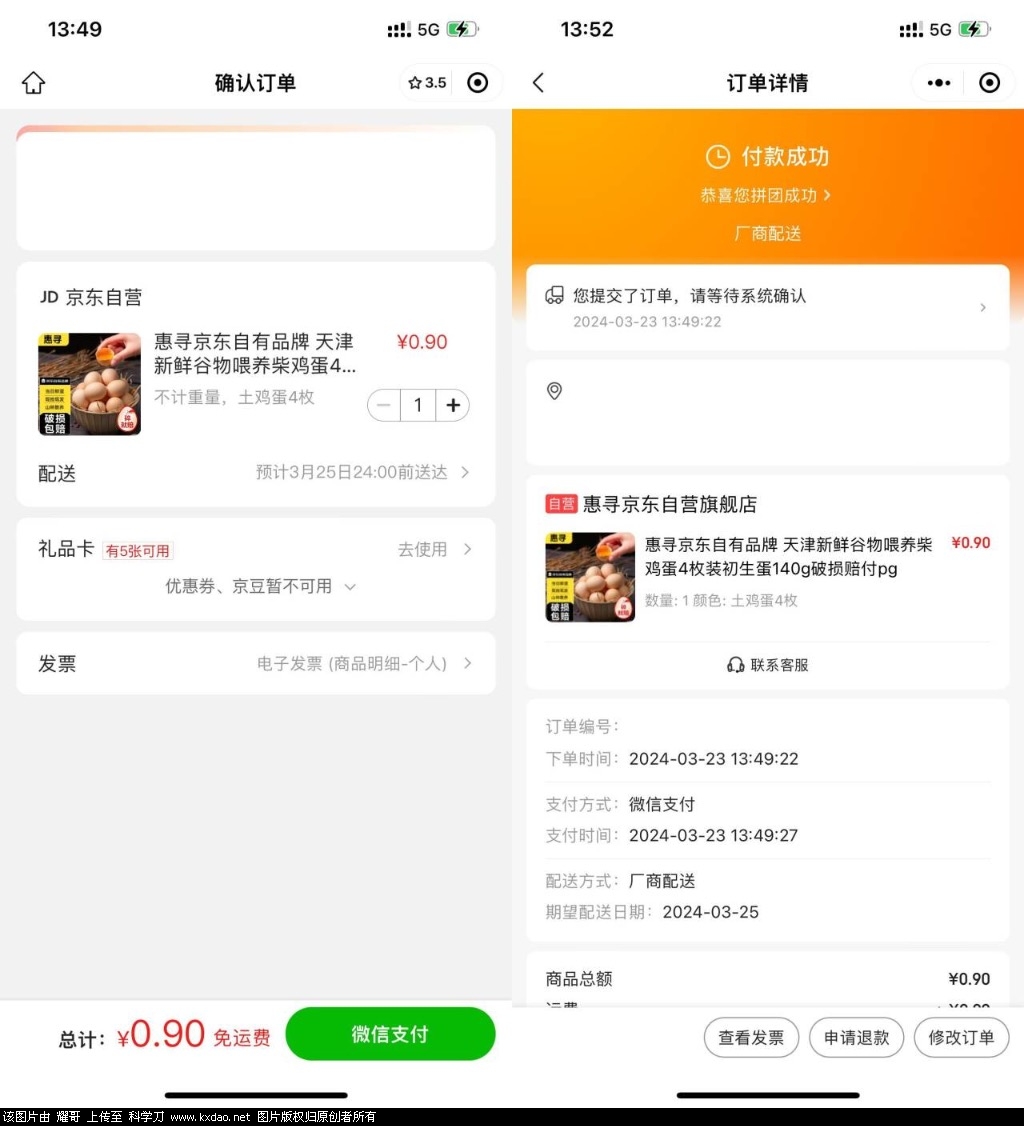Open 惠寻京东自营旗舰店 store

(x=670, y=504)
